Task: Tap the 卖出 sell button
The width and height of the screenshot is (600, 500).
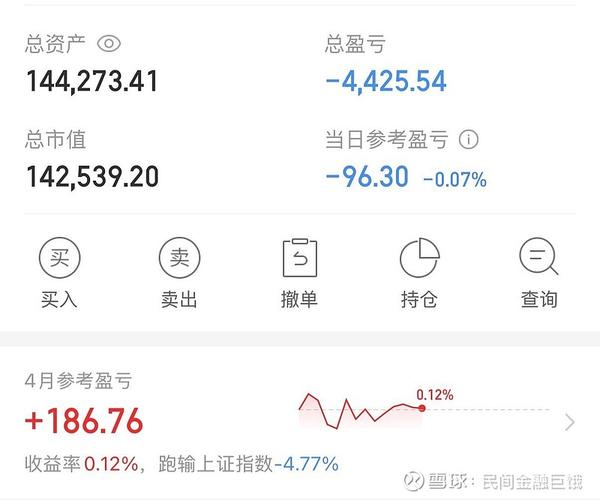Action: [179, 273]
